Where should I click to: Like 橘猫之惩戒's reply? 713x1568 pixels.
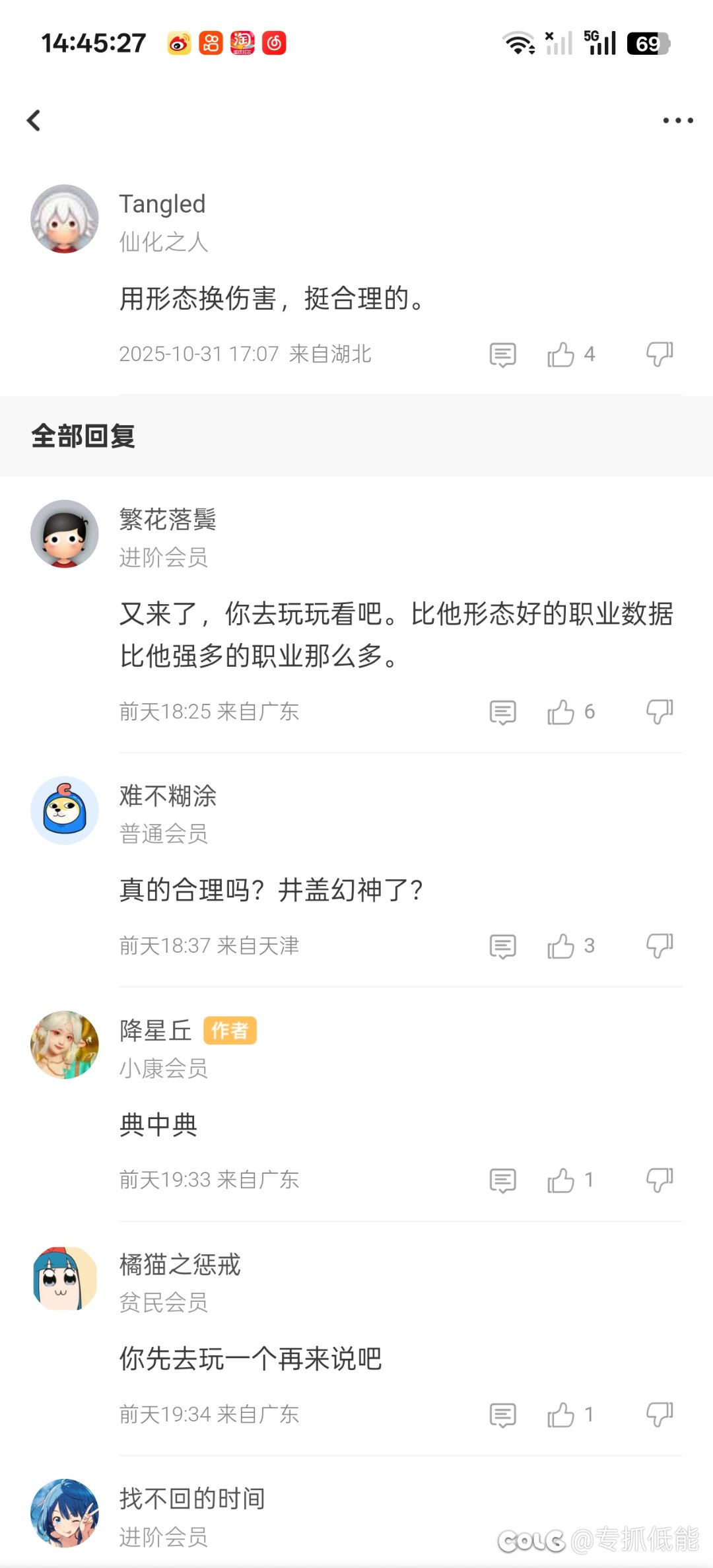562,1414
